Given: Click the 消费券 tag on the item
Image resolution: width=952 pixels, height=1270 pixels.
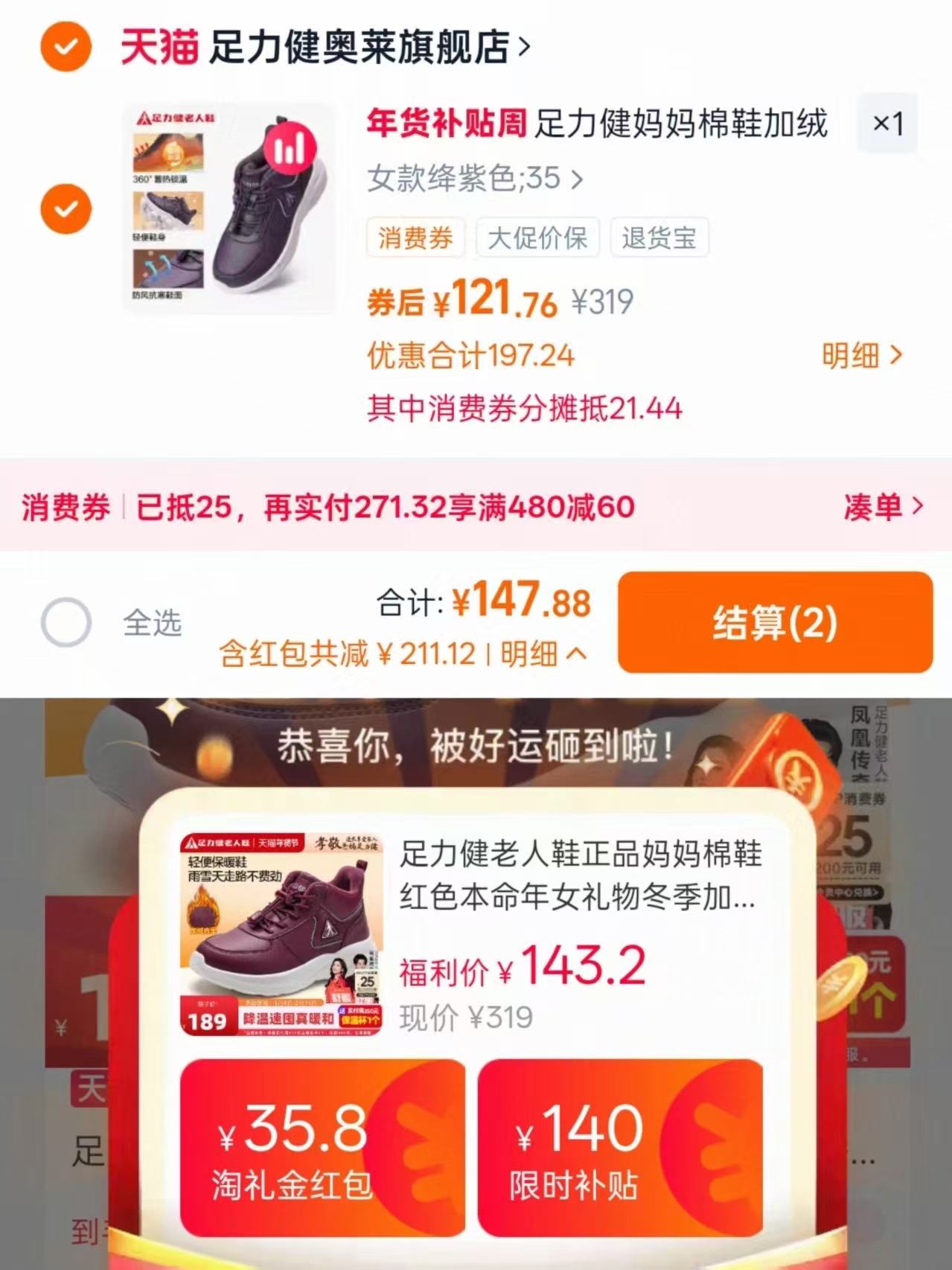Looking at the screenshot, I should coord(415,237).
